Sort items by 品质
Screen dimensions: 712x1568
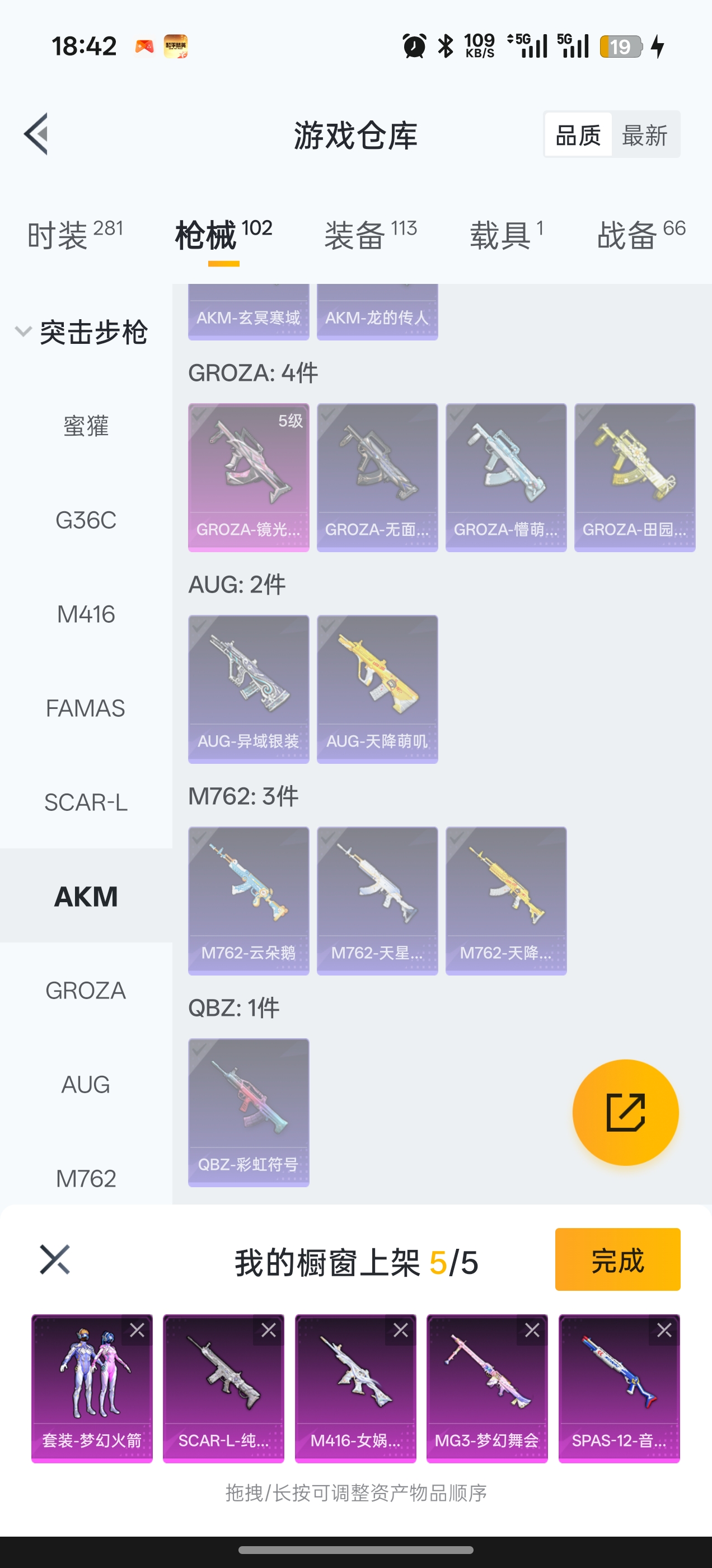(x=578, y=134)
